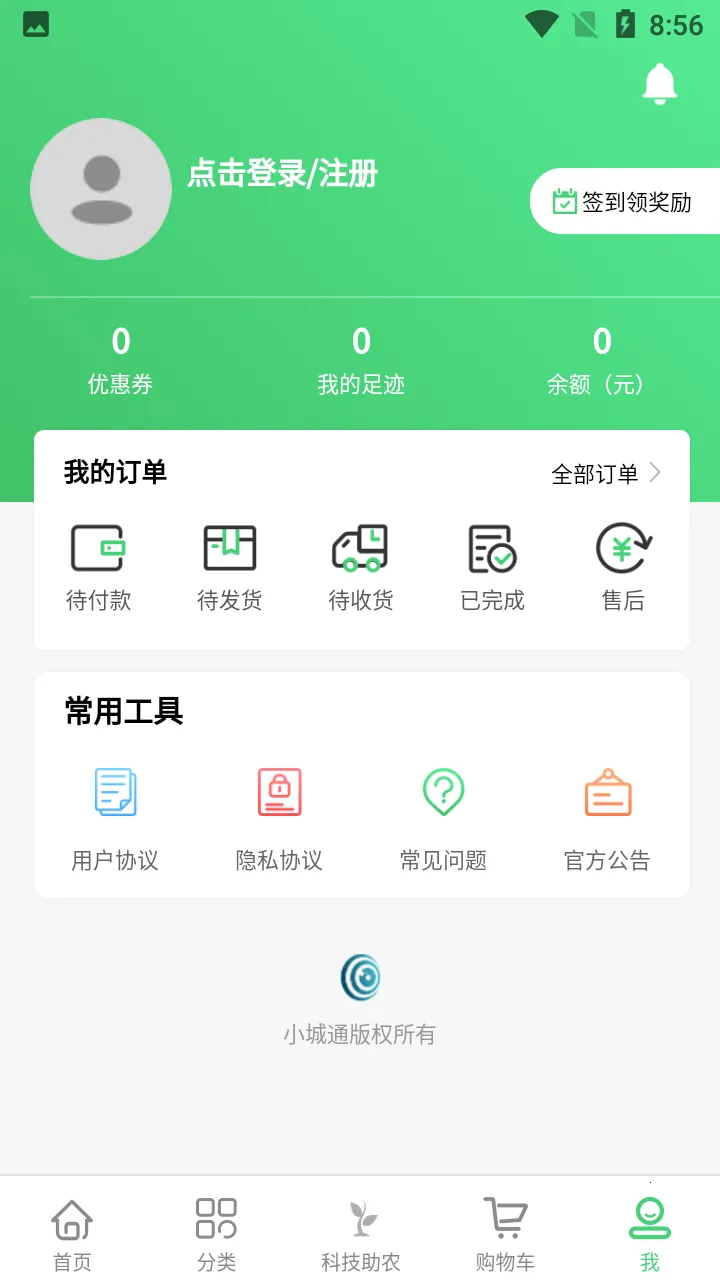Open the 官方公告 official announcements icon
The image size is (720, 1280).
click(607, 815)
